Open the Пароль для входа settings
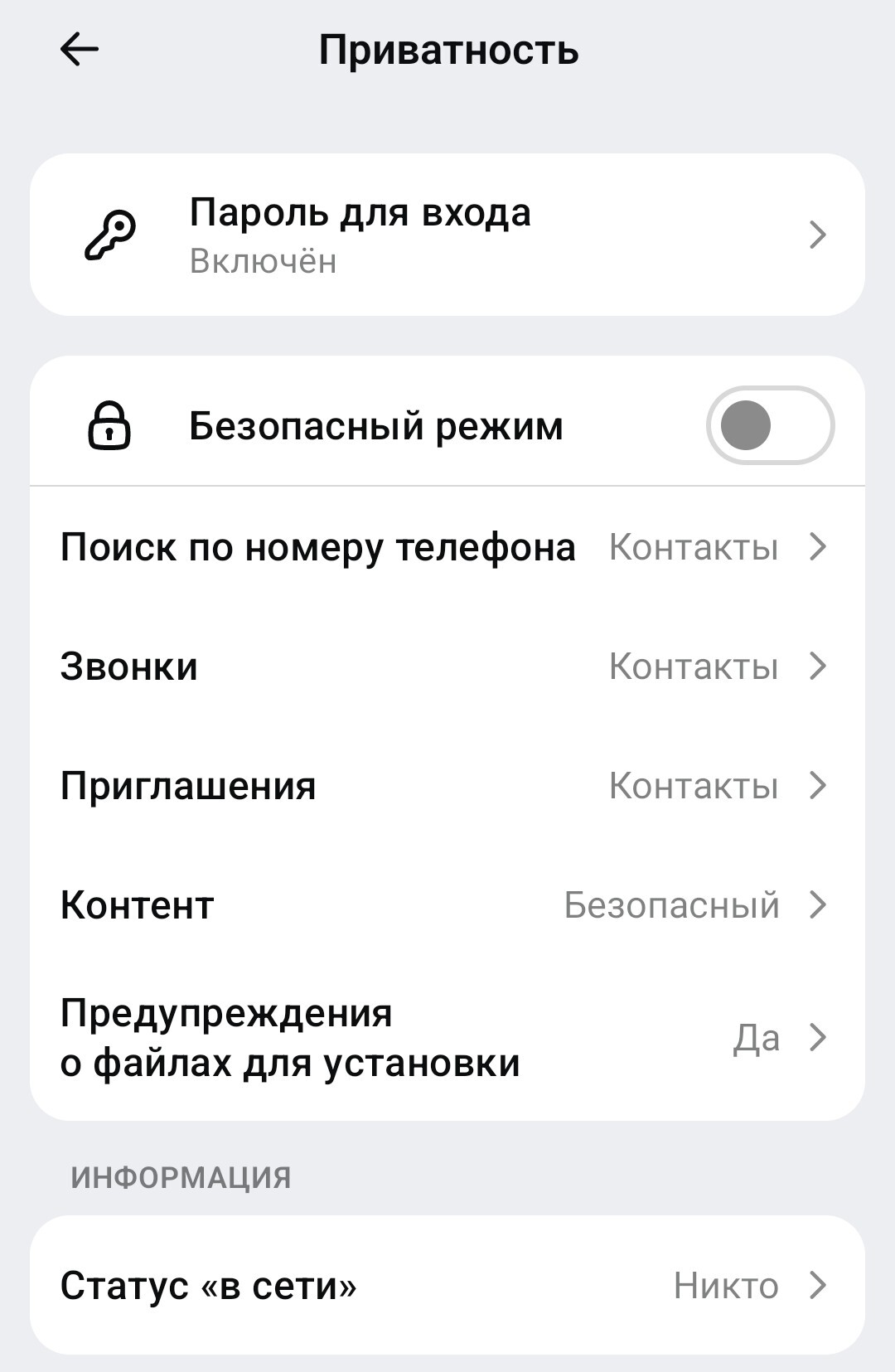The width and height of the screenshot is (895, 1372). (447, 235)
